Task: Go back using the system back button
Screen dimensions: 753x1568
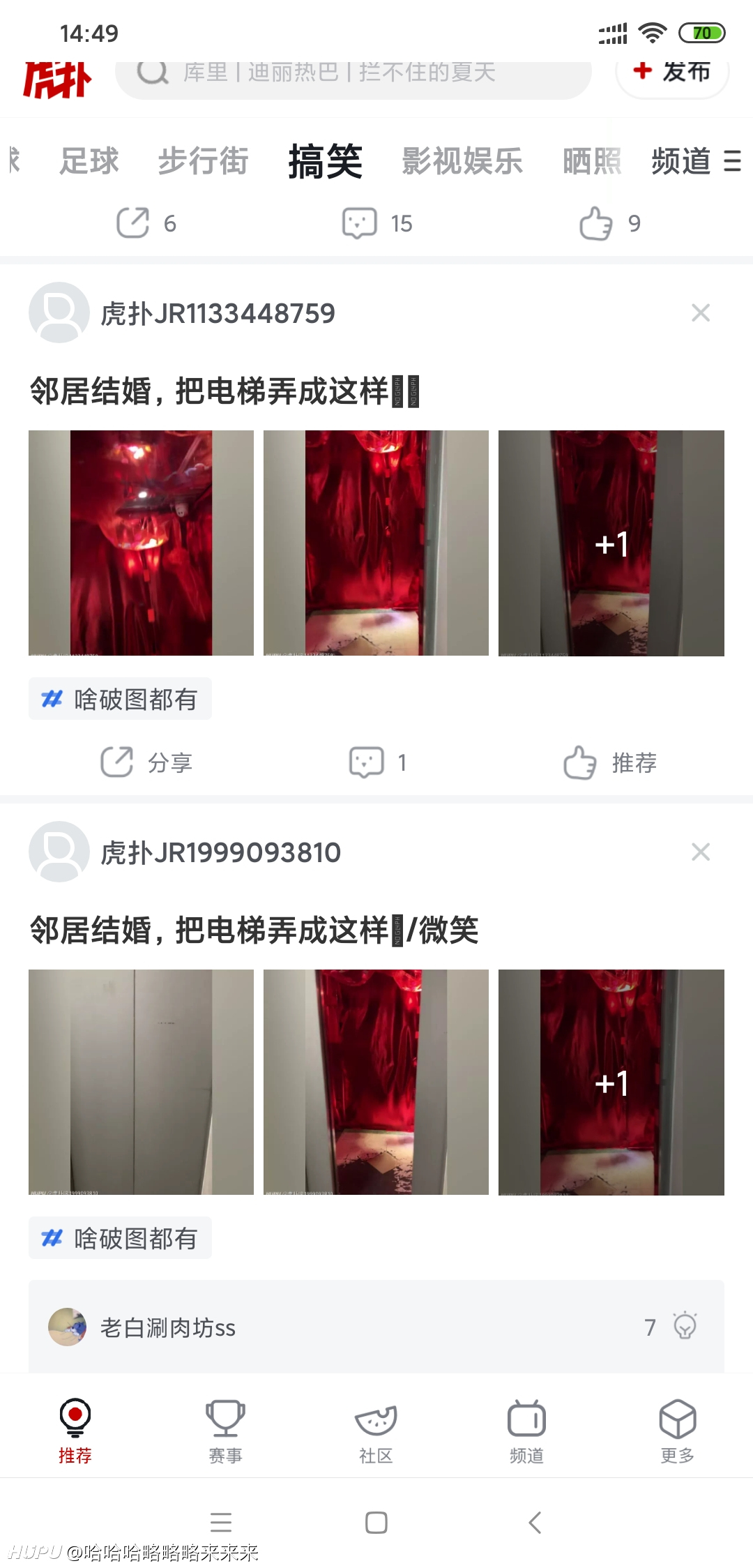Action: [535, 1522]
